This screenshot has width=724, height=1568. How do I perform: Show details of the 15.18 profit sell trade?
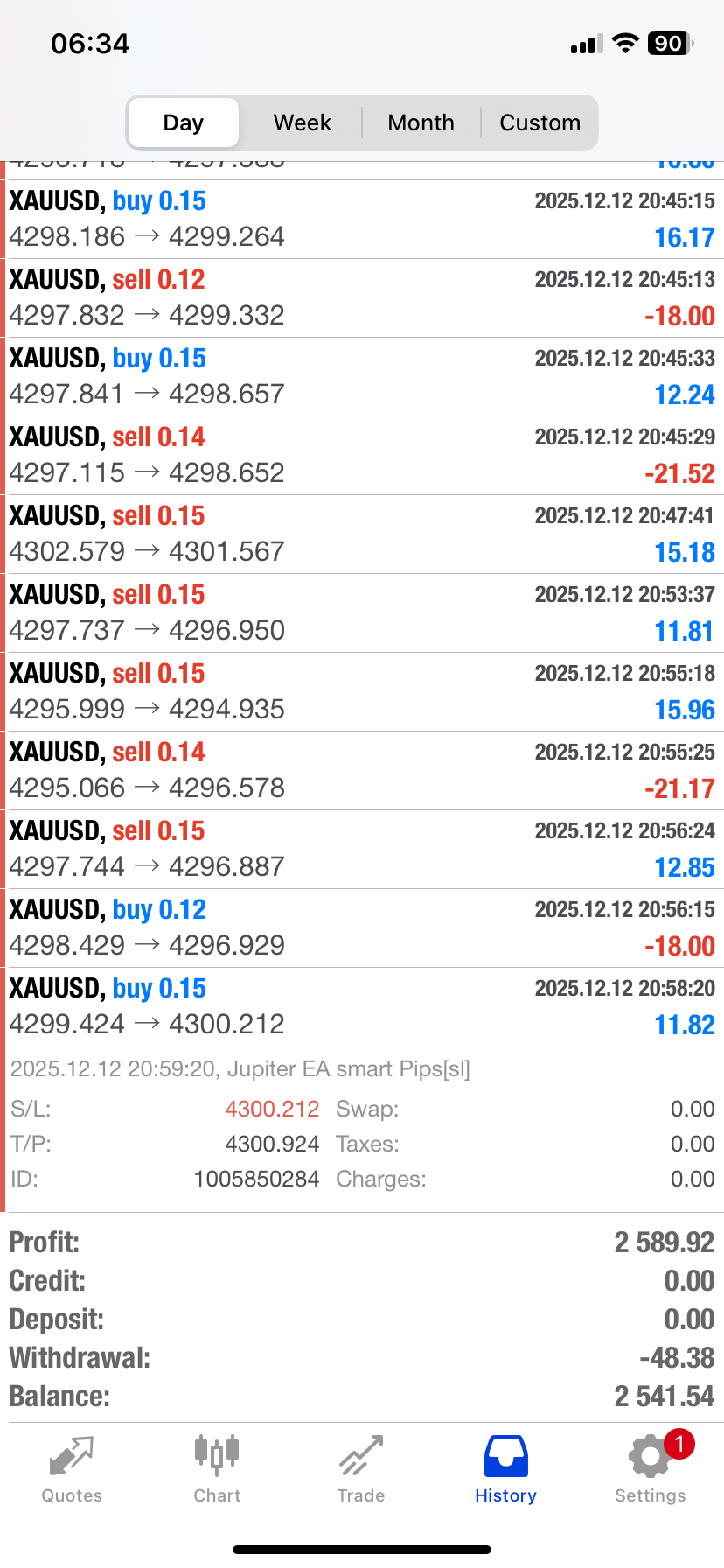pyautogui.click(x=362, y=534)
